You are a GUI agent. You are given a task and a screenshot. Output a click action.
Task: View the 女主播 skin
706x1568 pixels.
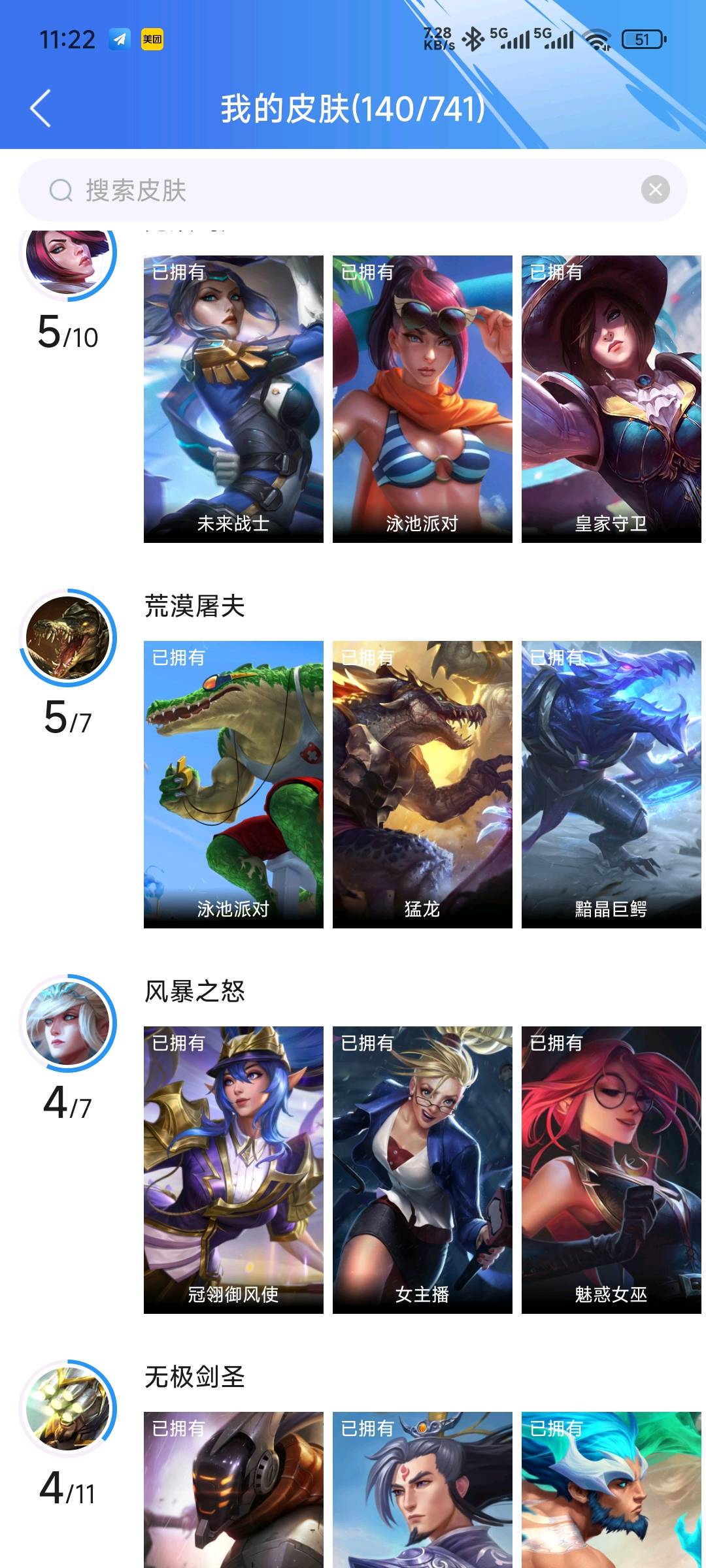click(x=422, y=1170)
